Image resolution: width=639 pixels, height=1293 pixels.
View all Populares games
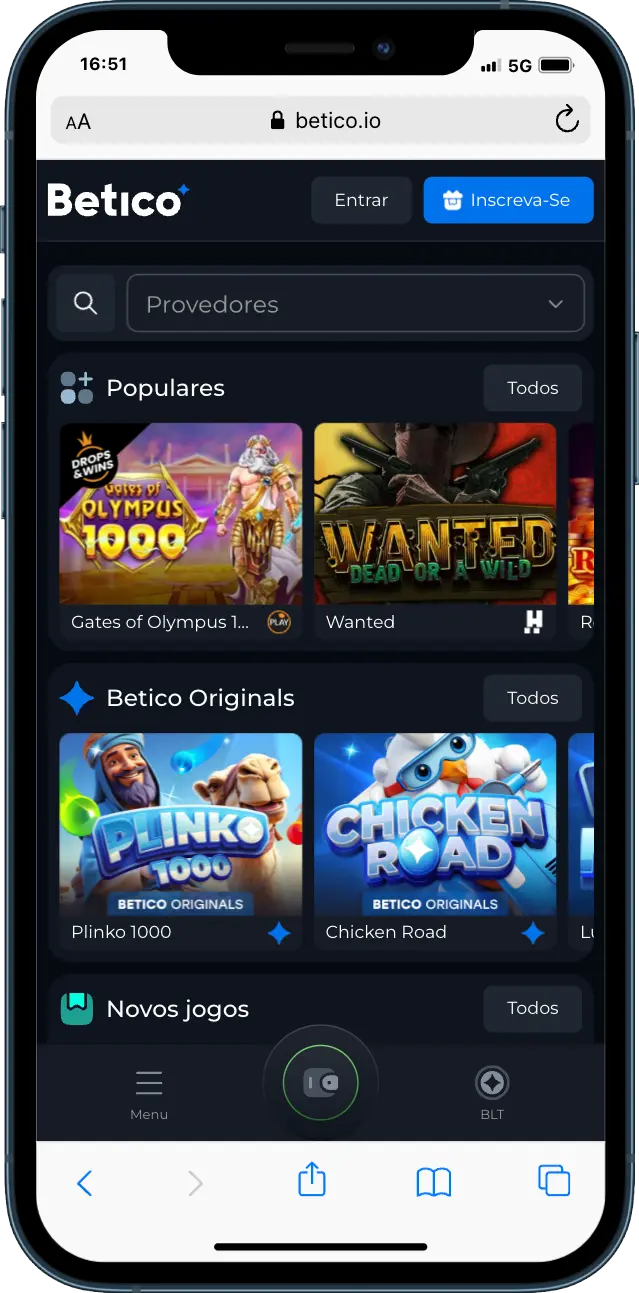pyautogui.click(x=532, y=388)
